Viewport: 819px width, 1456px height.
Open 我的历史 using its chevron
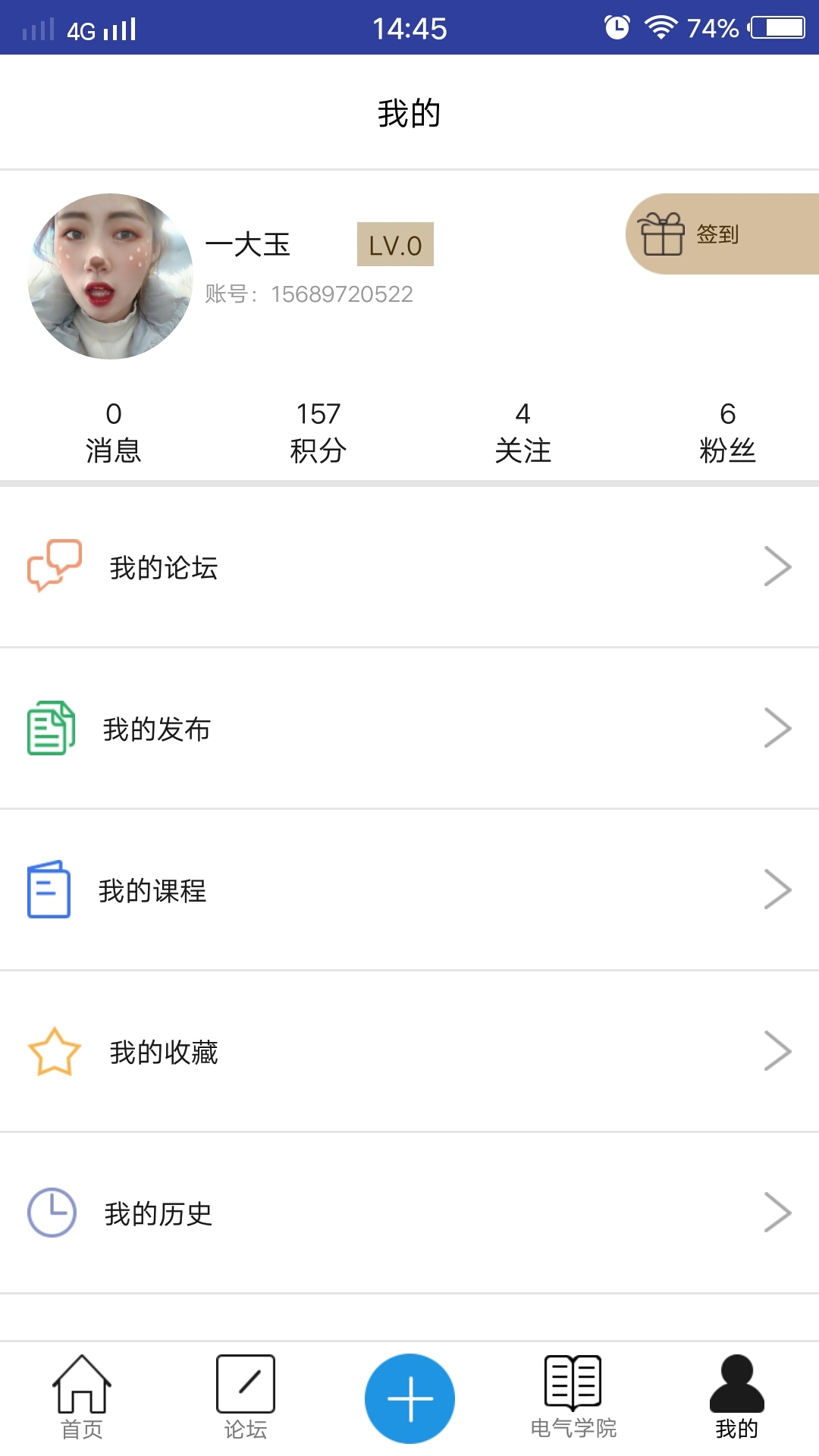pyautogui.click(x=778, y=1213)
